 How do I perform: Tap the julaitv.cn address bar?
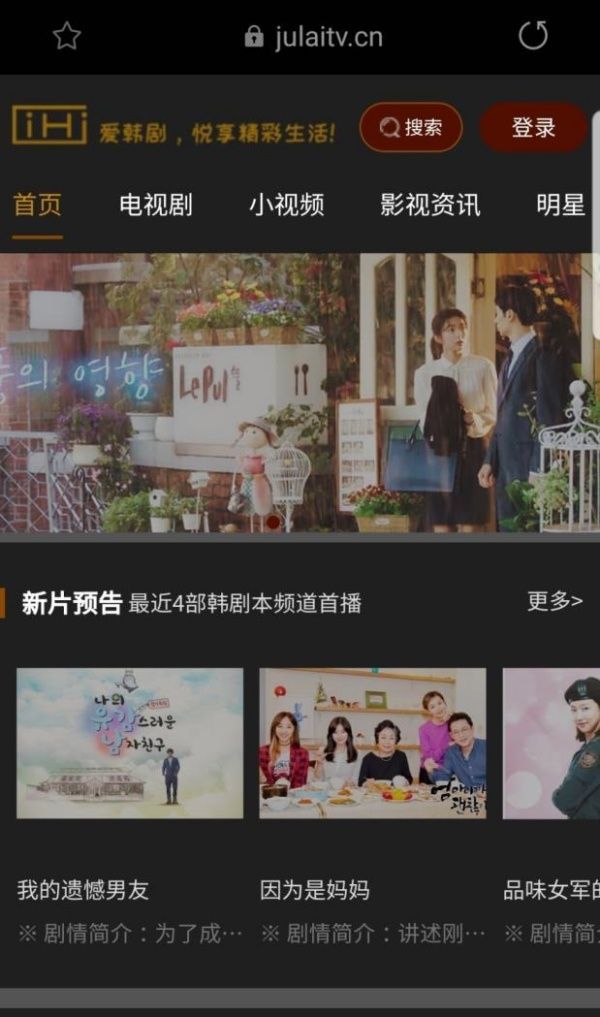[314, 37]
